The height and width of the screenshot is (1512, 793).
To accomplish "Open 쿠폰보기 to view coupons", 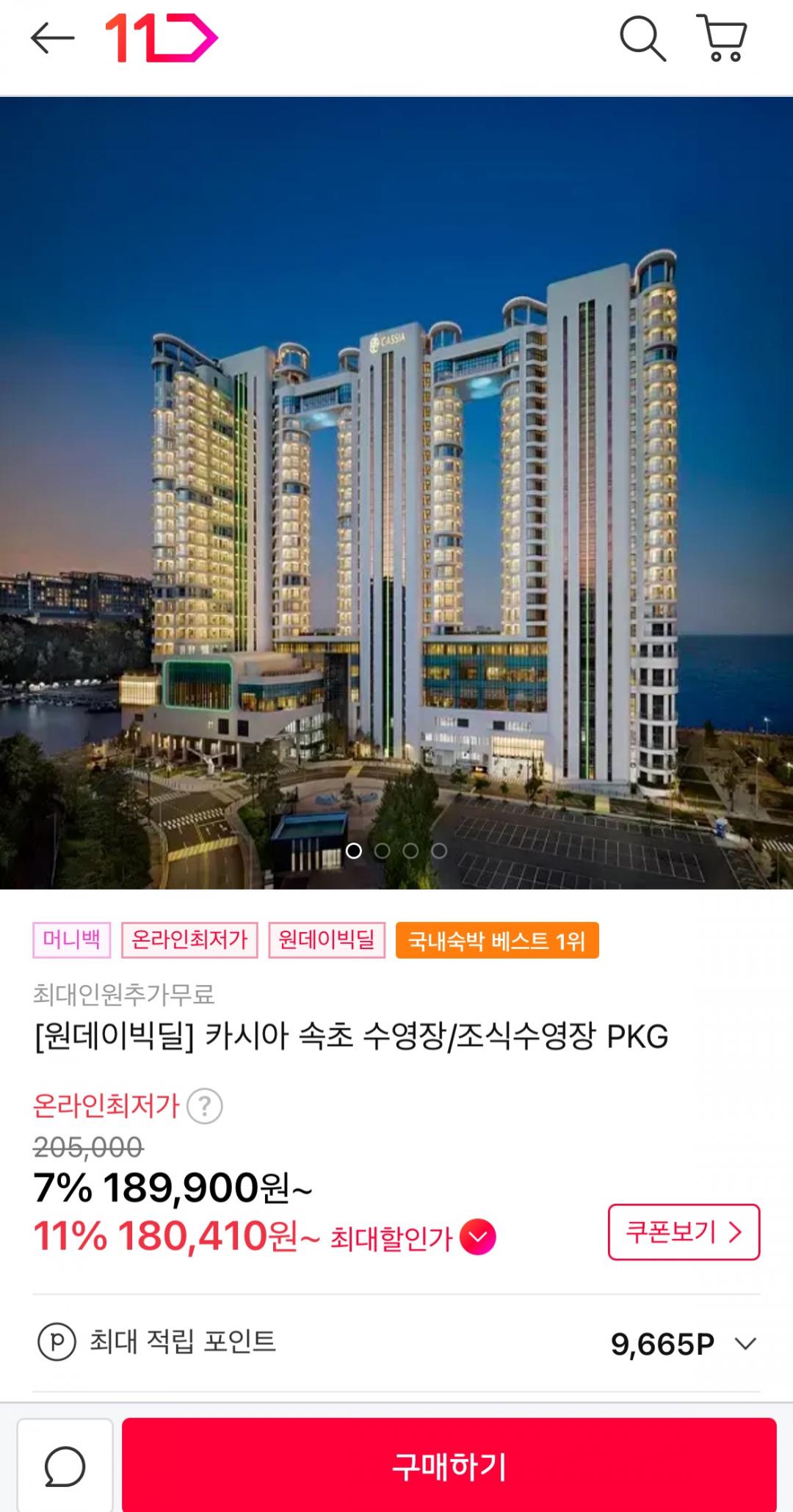I will (x=684, y=1232).
